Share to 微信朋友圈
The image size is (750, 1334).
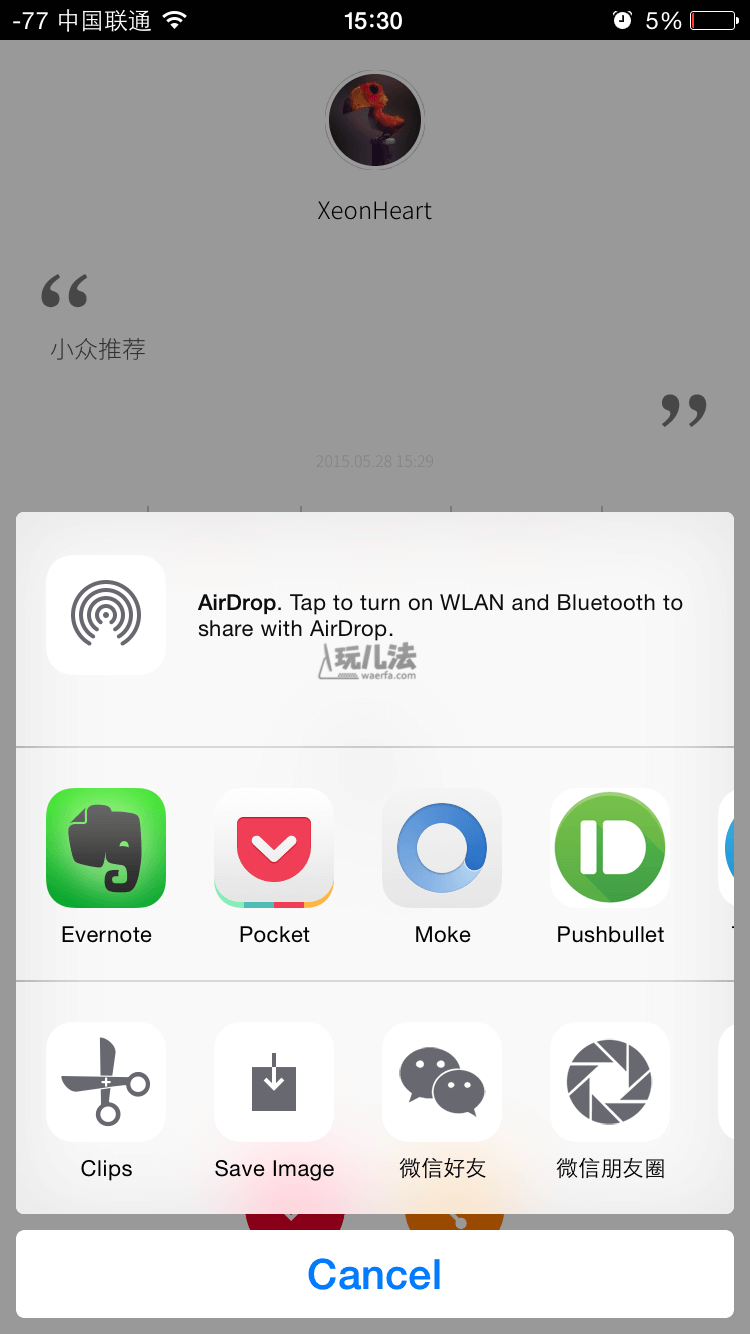tap(610, 1082)
